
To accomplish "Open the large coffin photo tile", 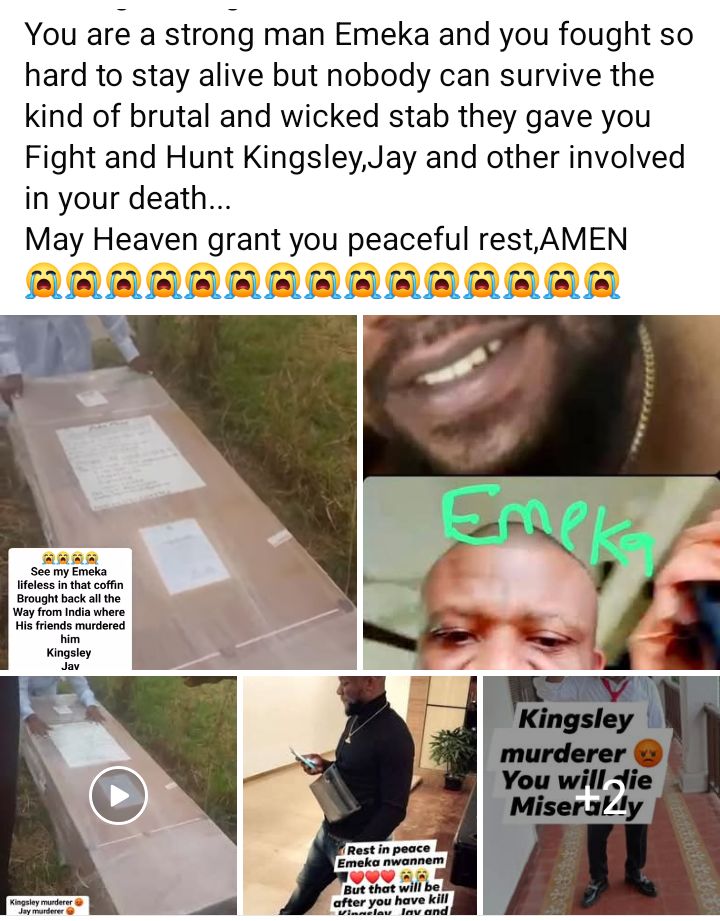I will point(178,492).
